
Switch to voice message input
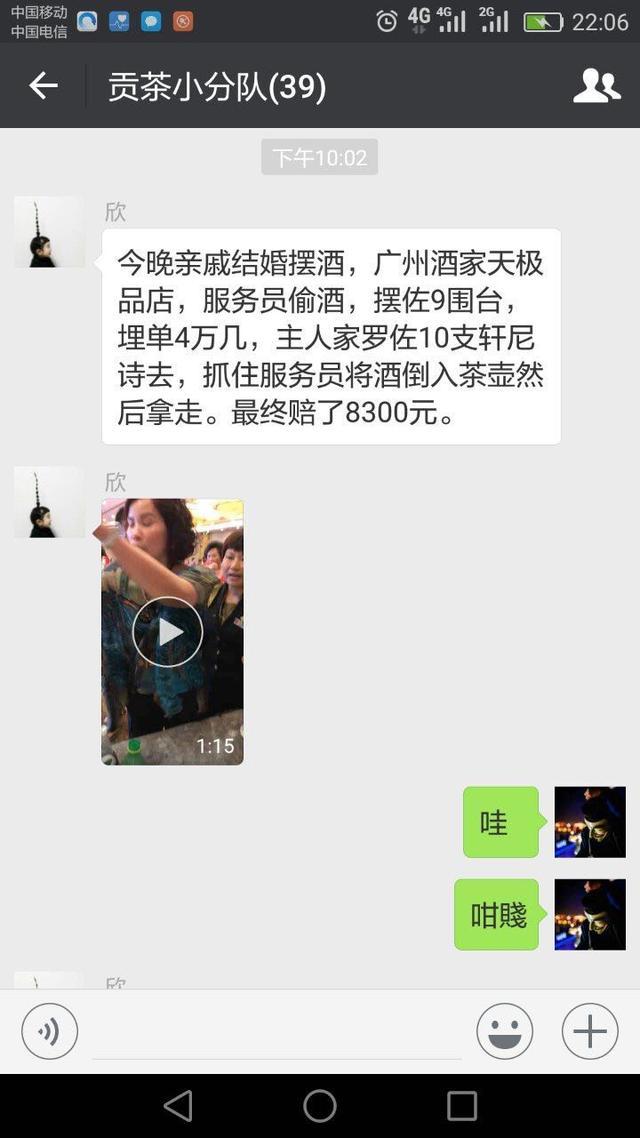tap(50, 1031)
